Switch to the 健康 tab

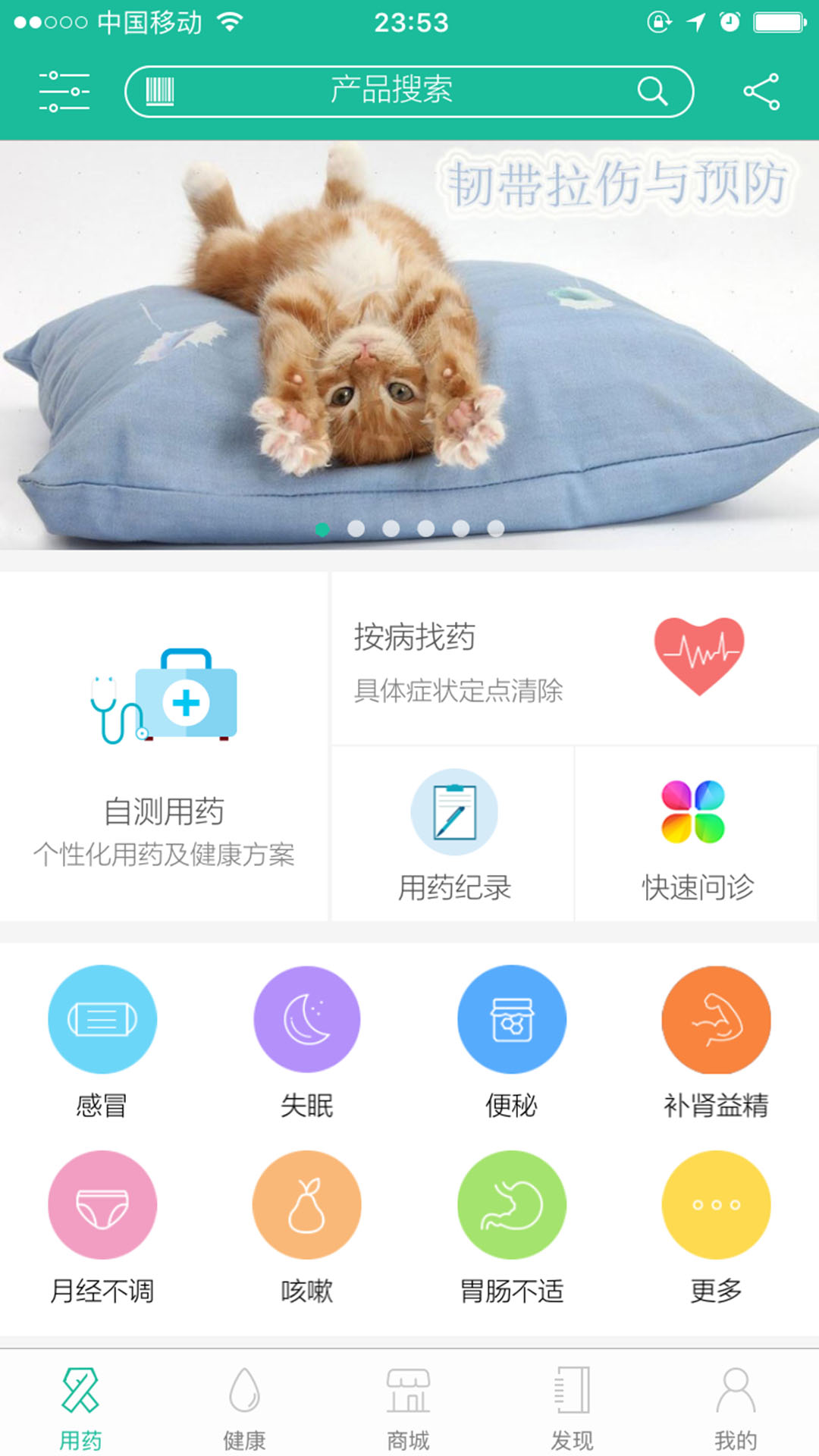pos(244,1407)
